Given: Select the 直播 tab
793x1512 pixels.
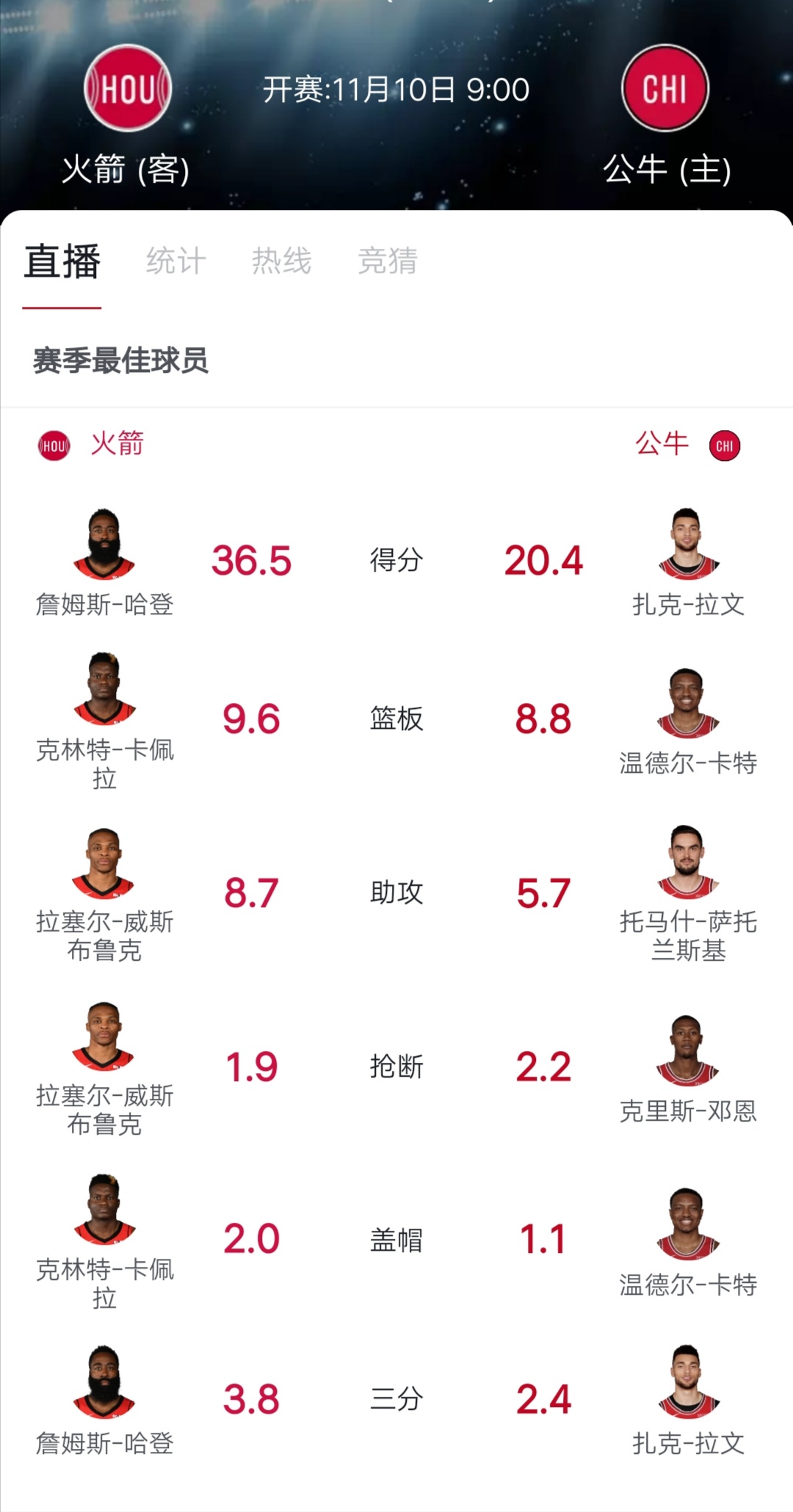Looking at the screenshot, I should (x=62, y=261).
